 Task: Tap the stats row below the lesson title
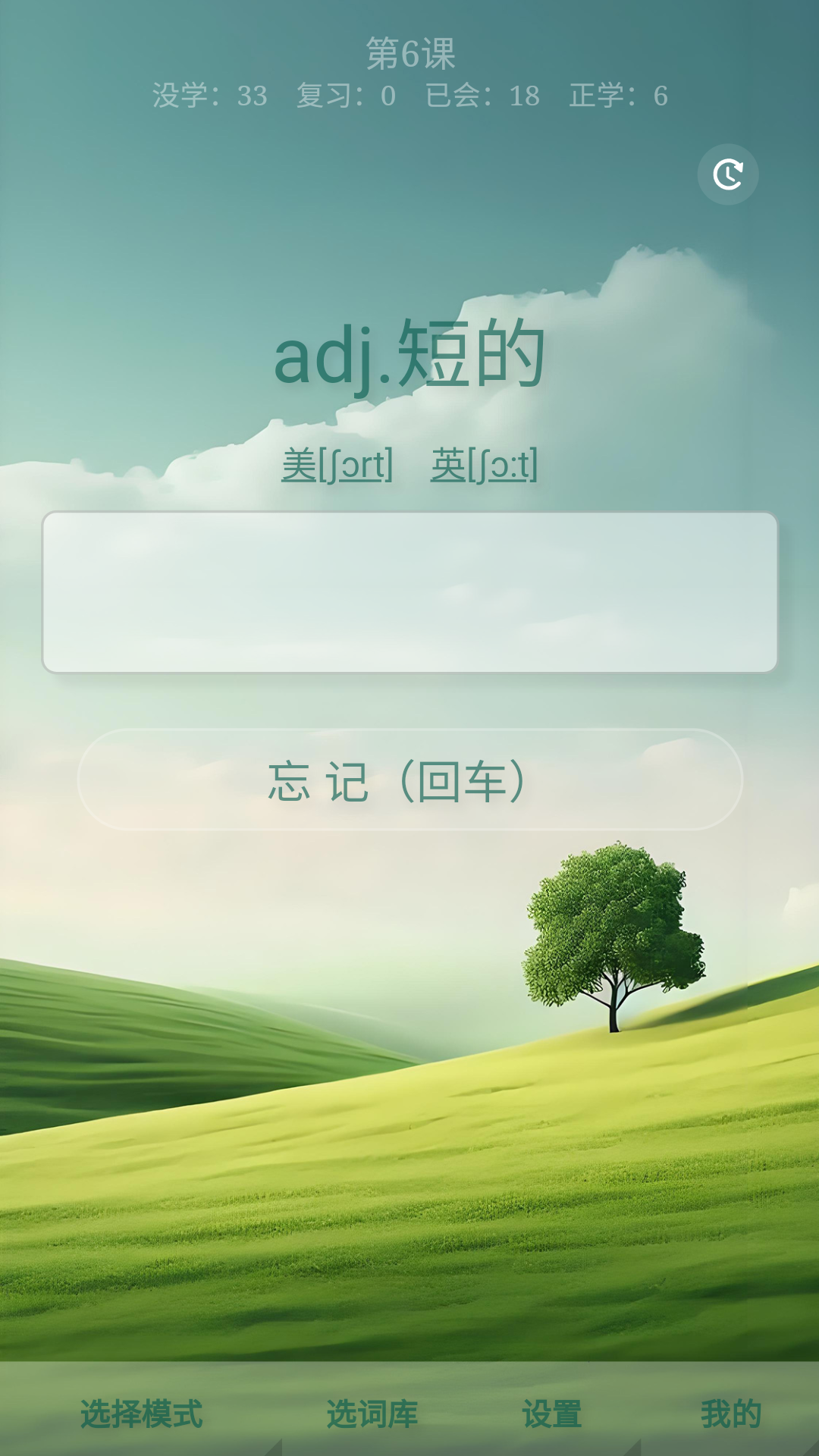click(409, 96)
